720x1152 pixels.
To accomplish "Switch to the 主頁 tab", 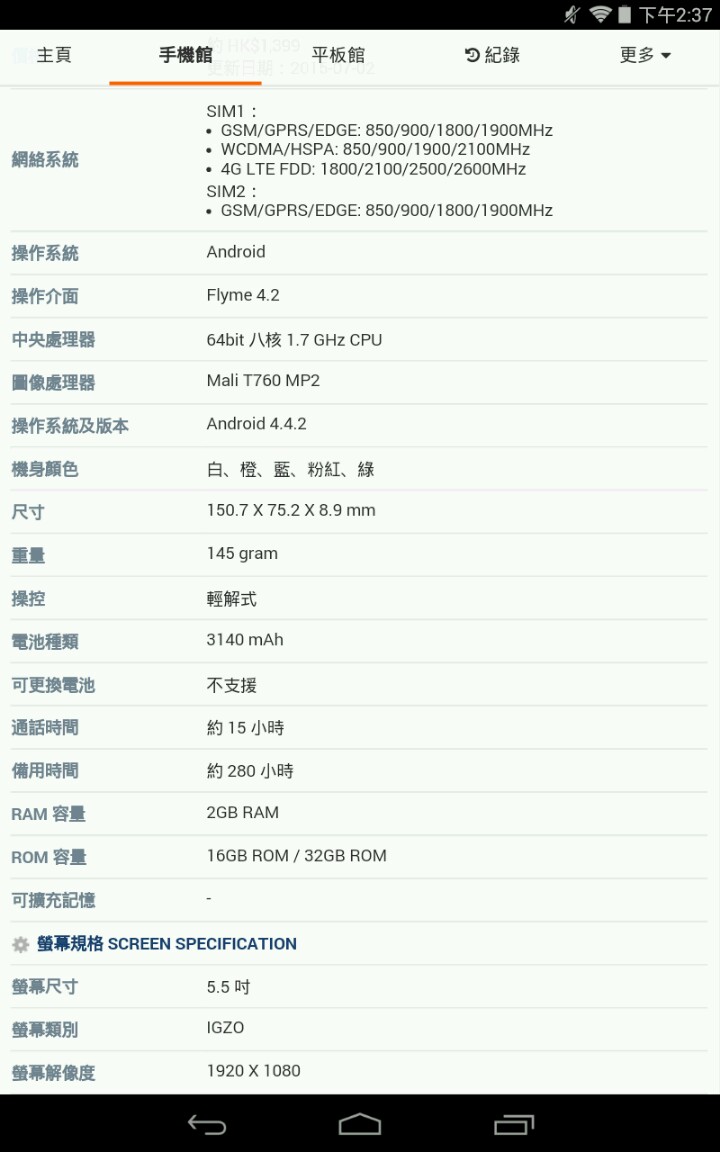I will (54, 56).
